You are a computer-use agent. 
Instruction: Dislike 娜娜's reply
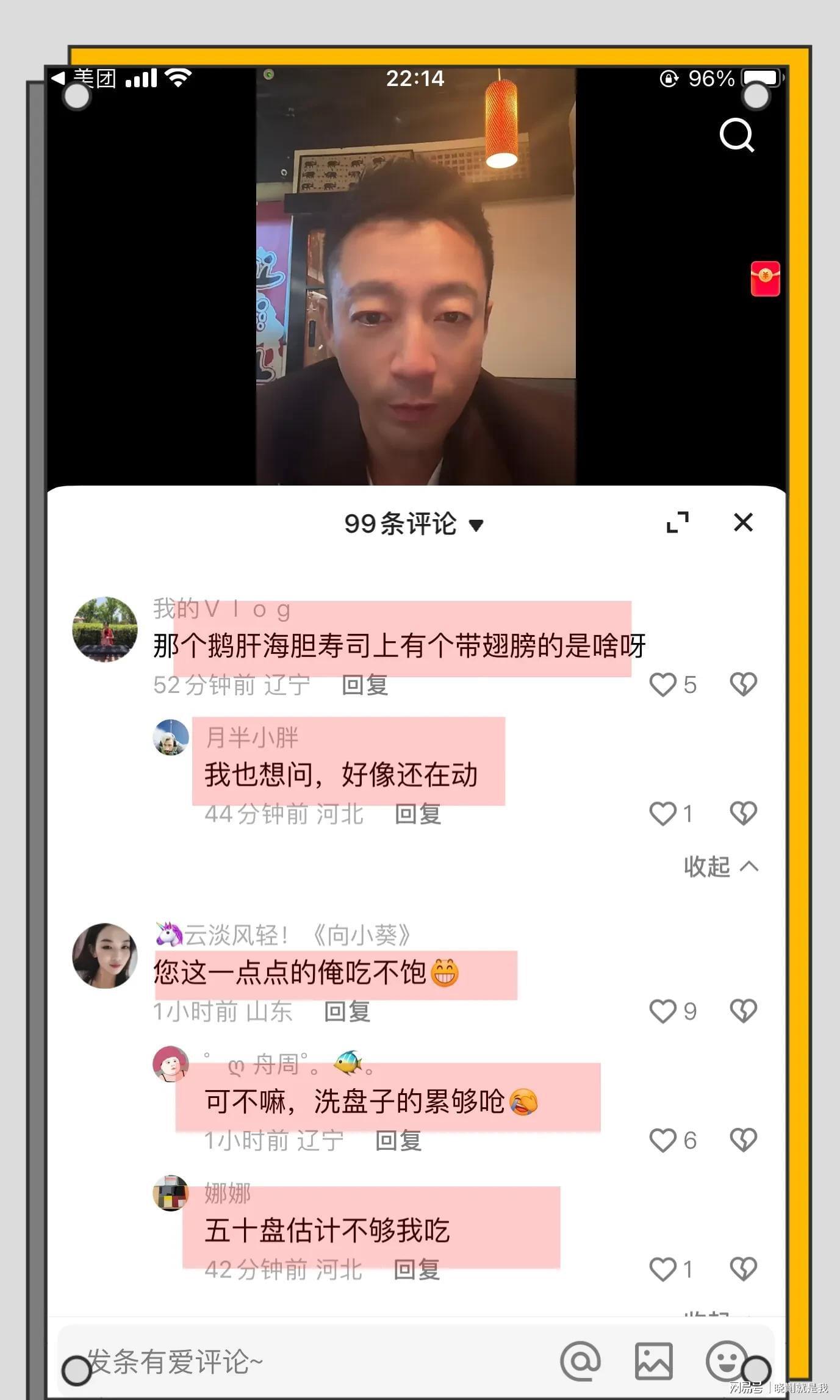(743, 1269)
